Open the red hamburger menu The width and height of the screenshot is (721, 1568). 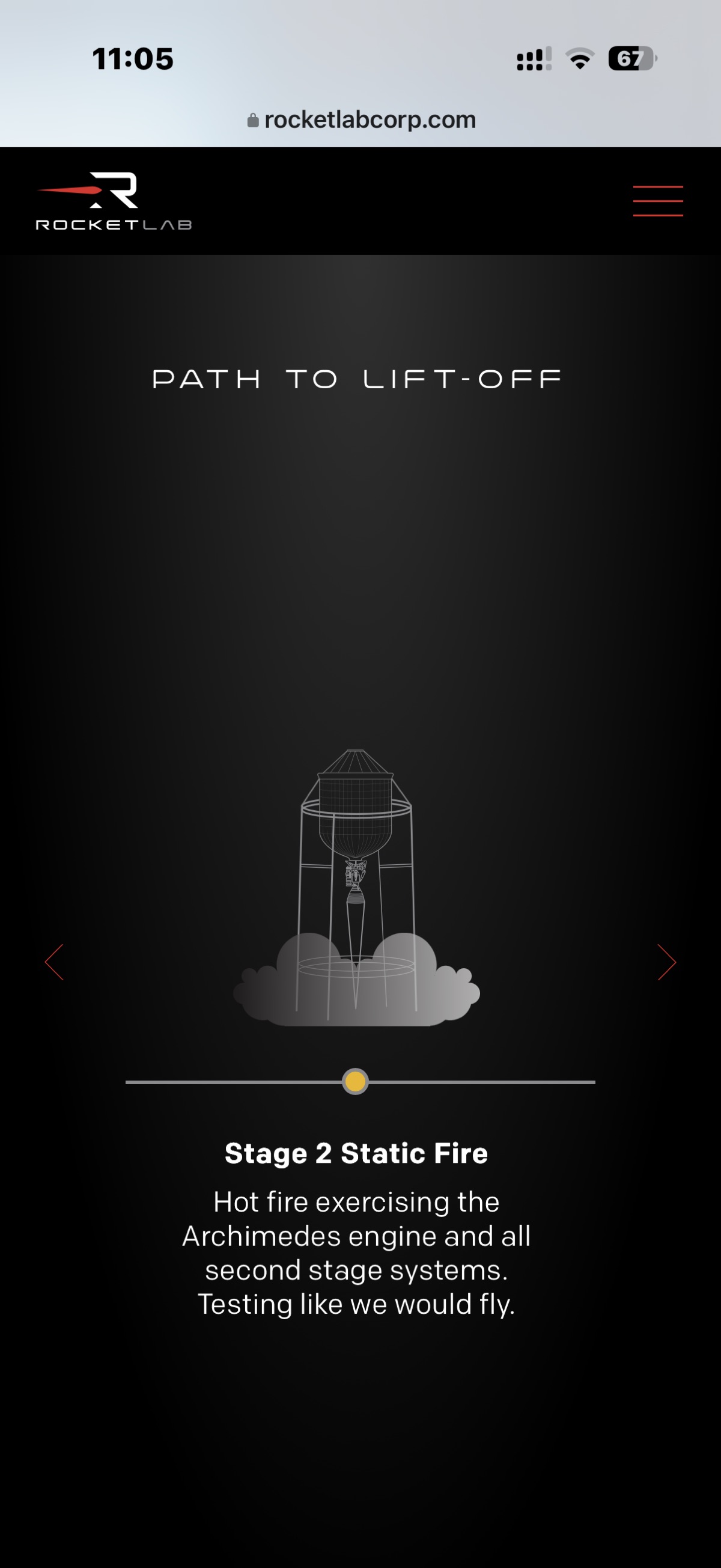tap(658, 201)
